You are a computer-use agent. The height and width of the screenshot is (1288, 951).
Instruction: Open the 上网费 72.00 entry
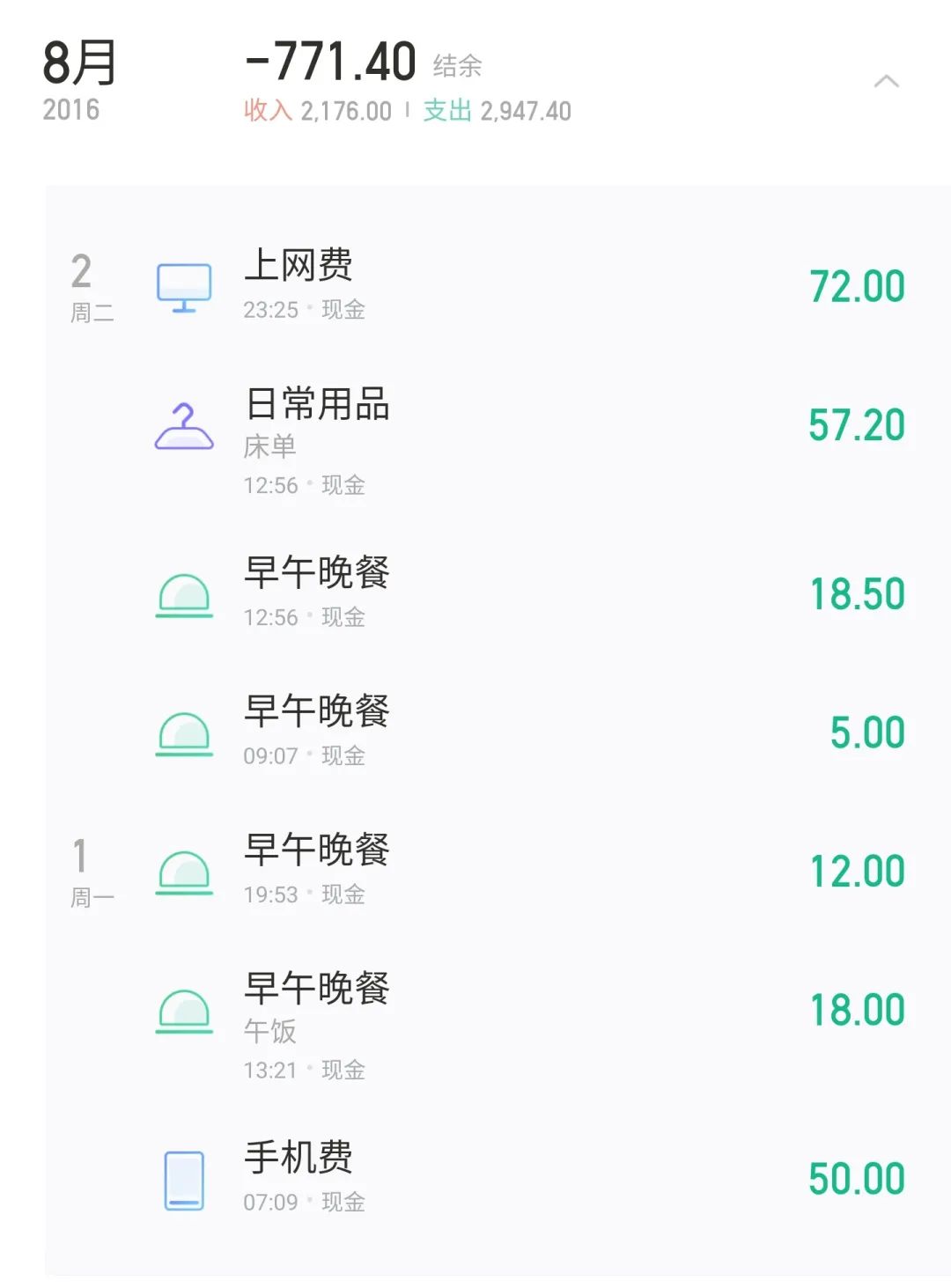[x=528, y=286]
